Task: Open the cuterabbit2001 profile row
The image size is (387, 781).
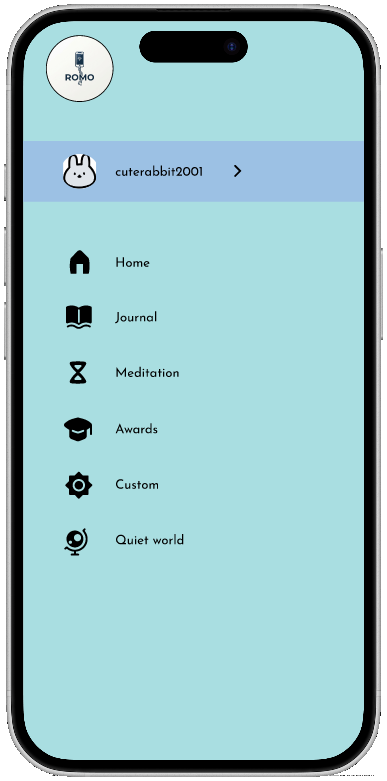Action: [193, 171]
